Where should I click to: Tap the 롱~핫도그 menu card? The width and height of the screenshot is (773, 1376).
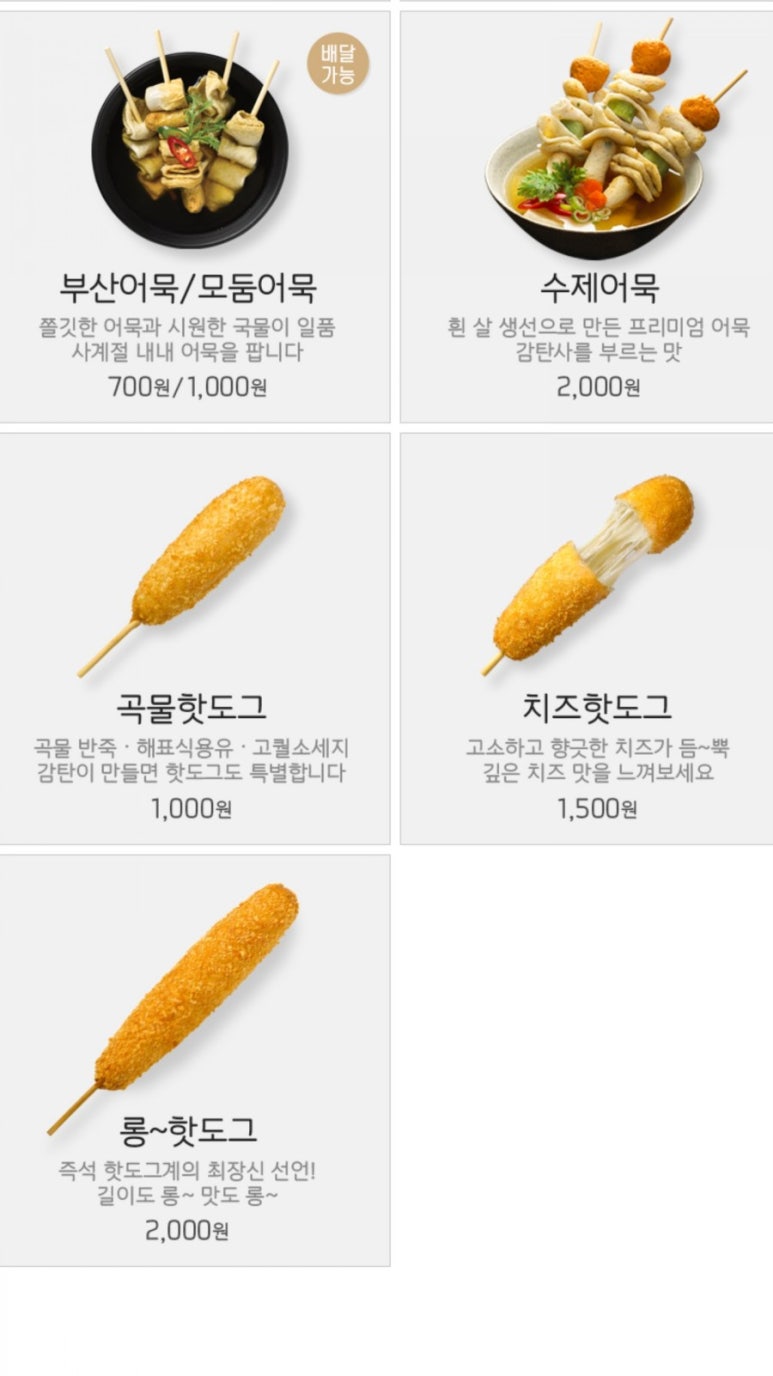(193, 1060)
